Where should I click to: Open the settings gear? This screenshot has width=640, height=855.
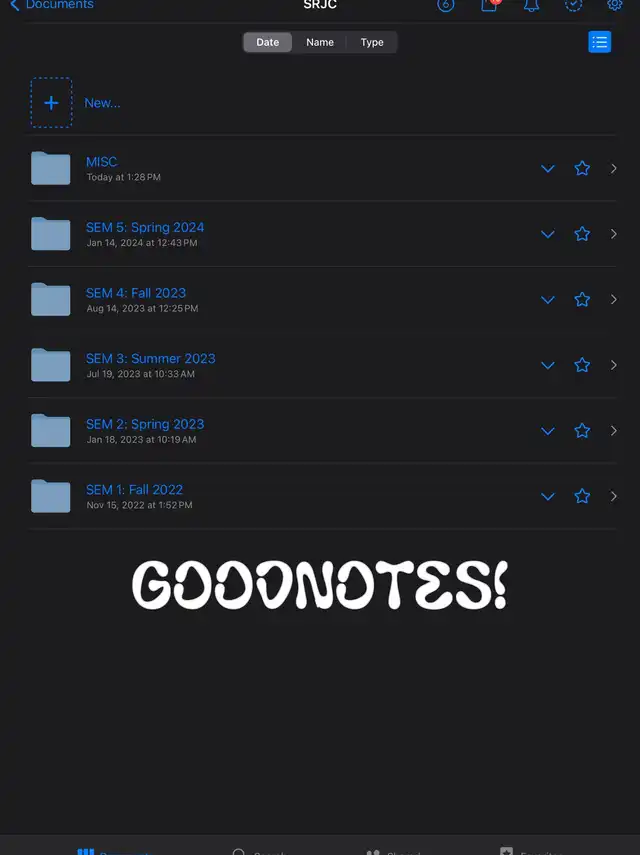[x=615, y=5]
